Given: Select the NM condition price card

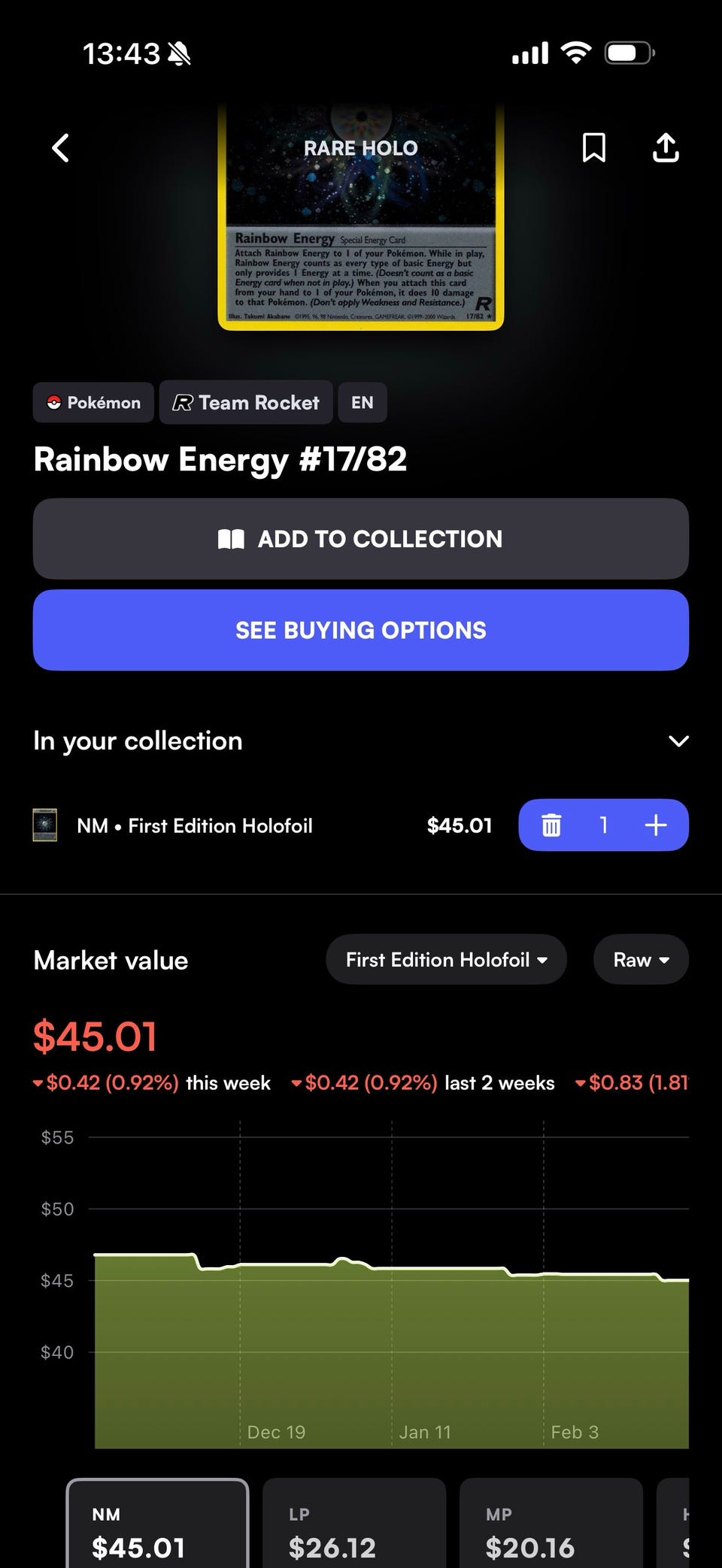Looking at the screenshot, I should (157, 1526).
